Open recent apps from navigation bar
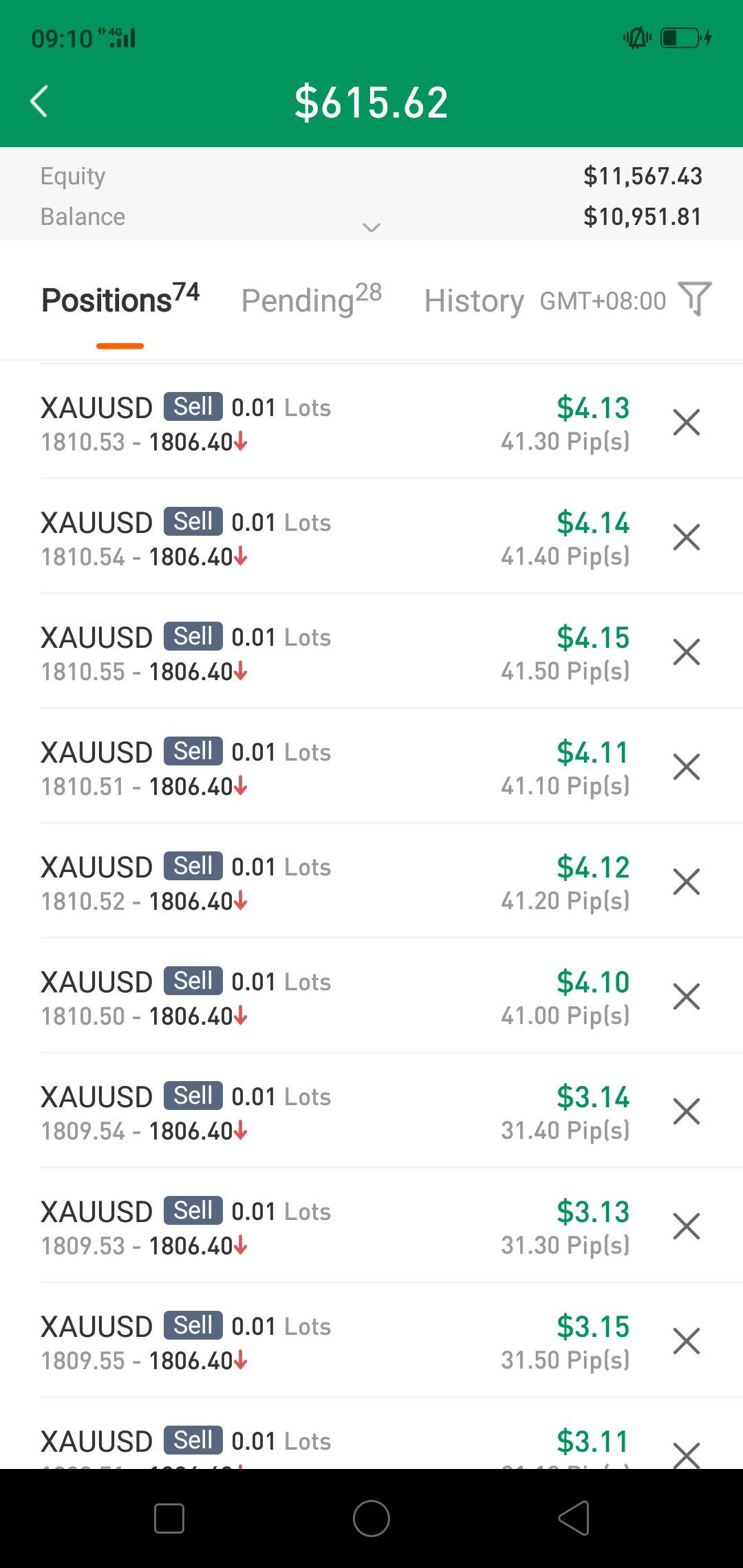743x1568 pixels. point(169,1518)
